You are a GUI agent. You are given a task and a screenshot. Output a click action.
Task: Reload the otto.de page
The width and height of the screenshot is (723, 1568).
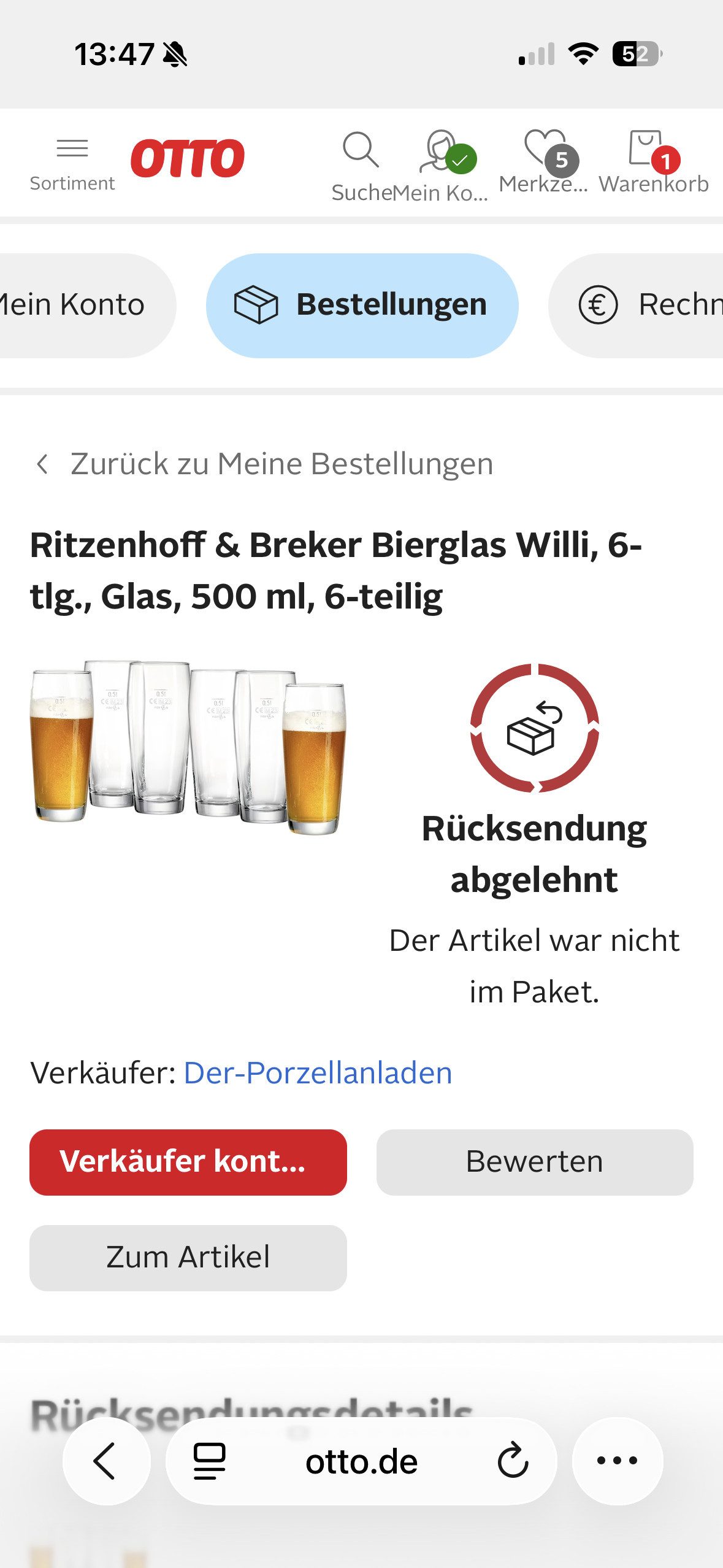click(x=513, y=1461)
